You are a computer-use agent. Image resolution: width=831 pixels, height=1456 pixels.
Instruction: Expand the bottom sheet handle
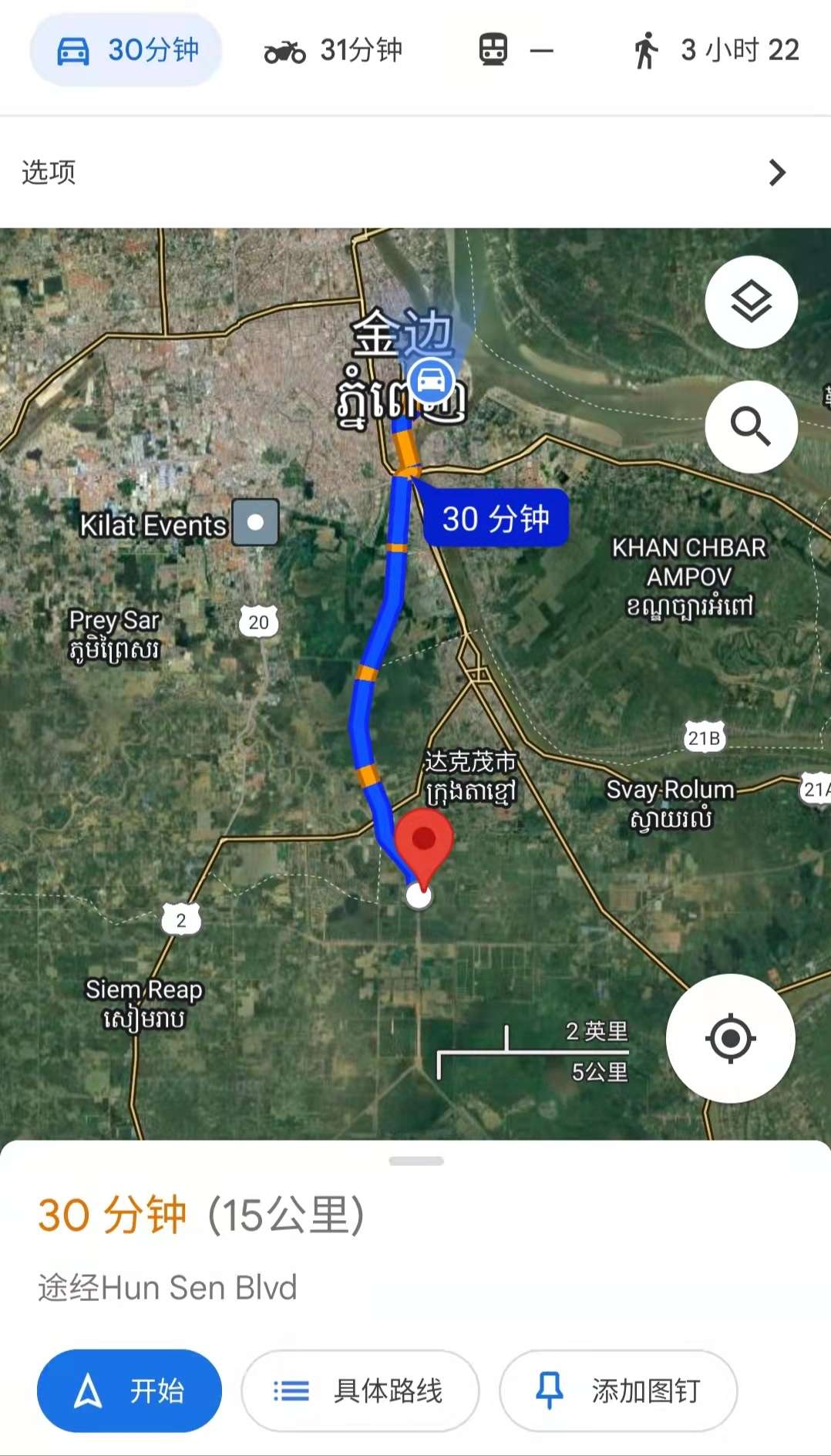pos(416,1161)
